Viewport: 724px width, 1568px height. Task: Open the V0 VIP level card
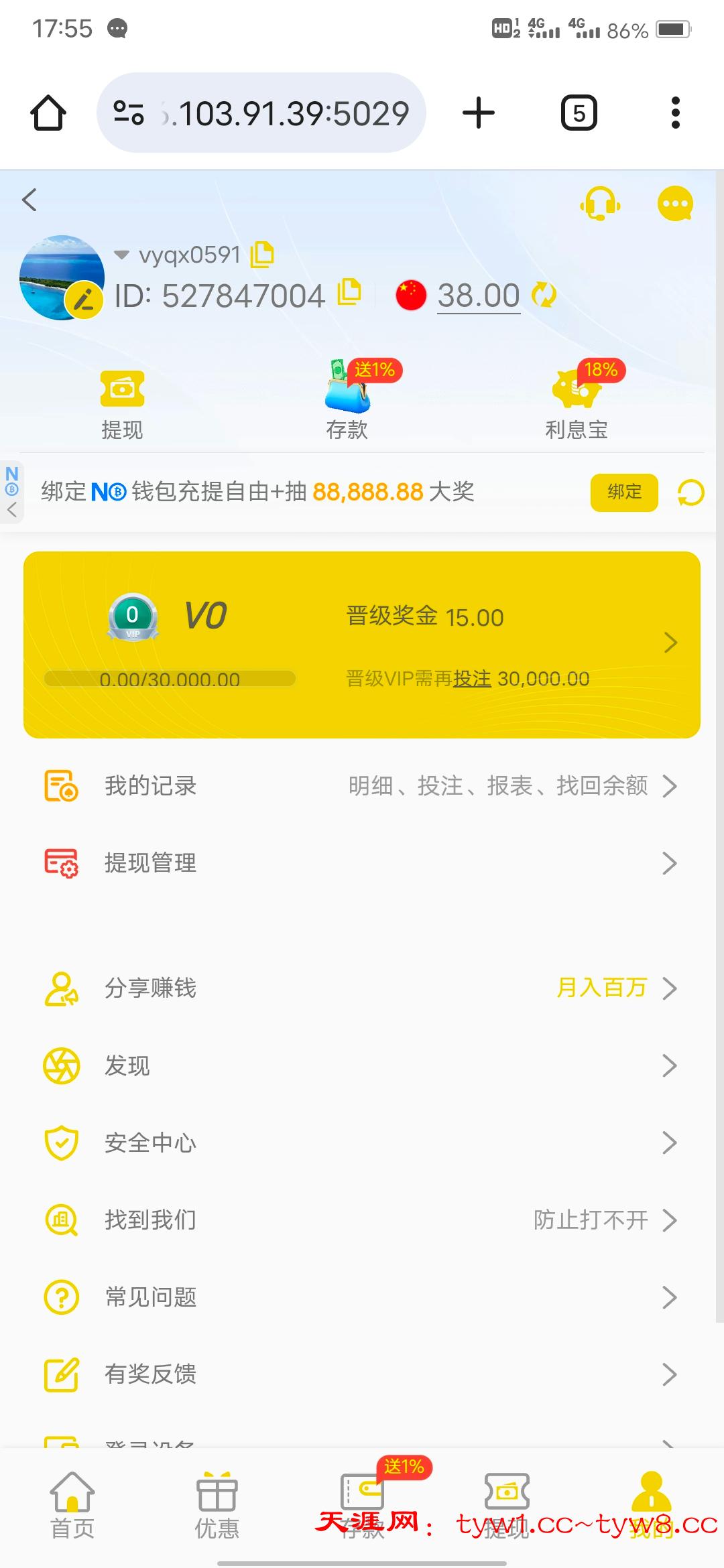362,645
